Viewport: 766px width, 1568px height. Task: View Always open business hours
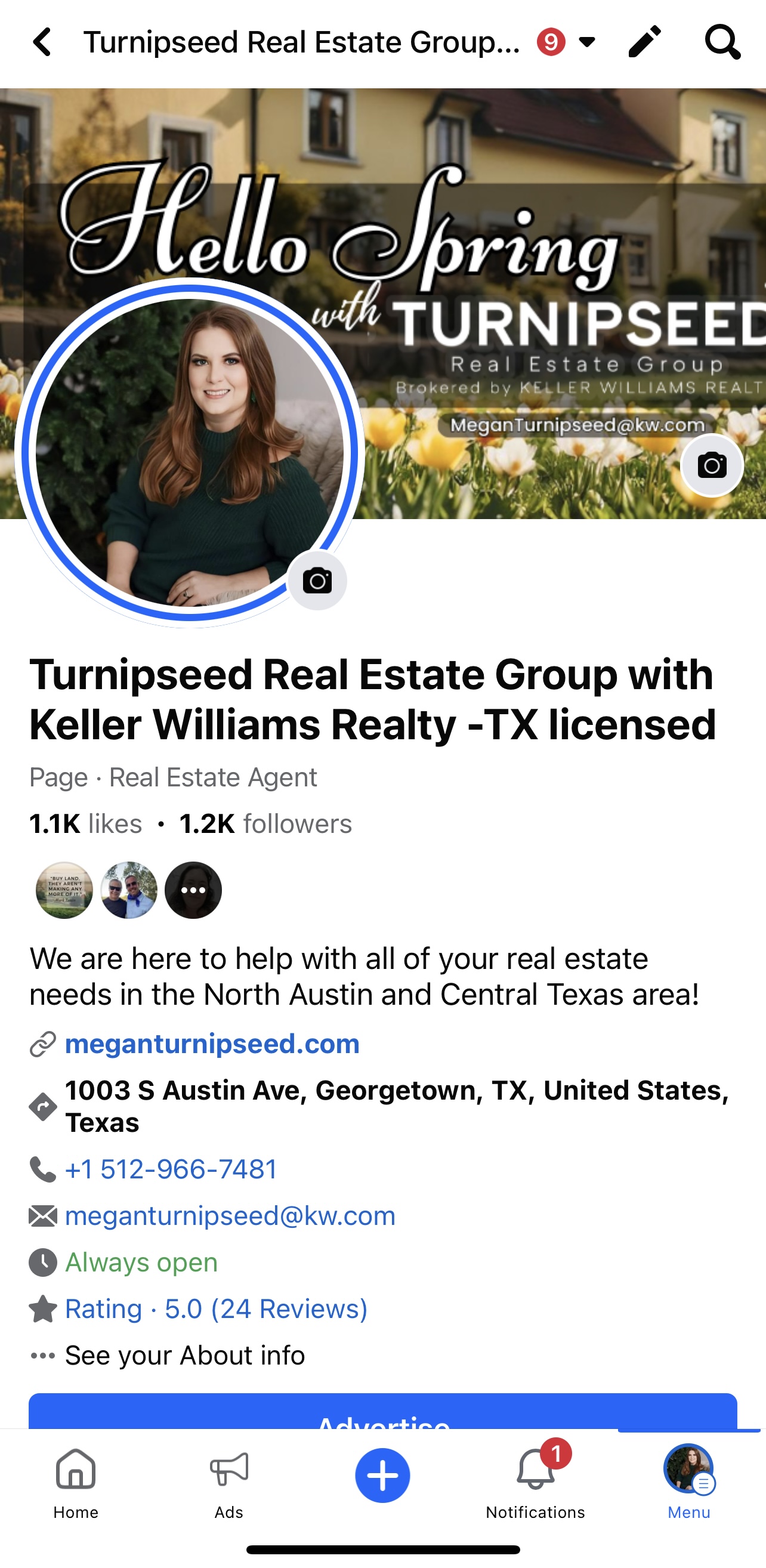coord(141,1263)
